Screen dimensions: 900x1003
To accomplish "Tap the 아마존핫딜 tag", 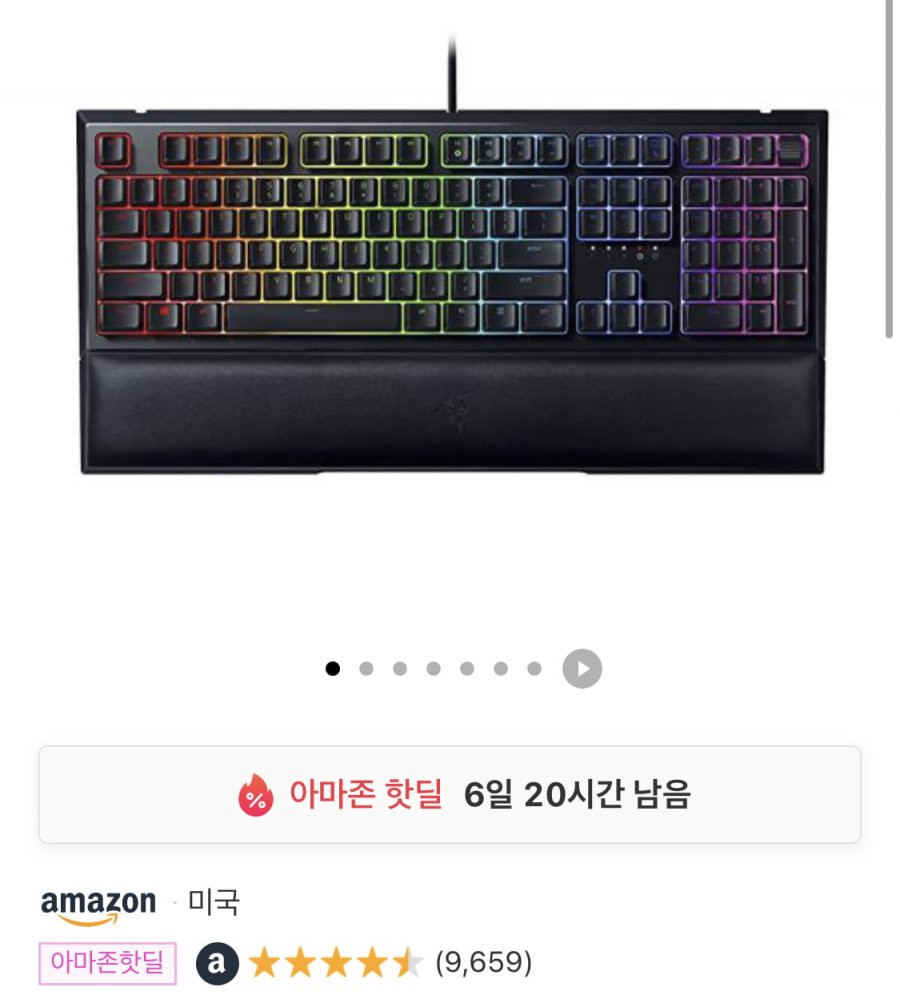I will point(107,963).
